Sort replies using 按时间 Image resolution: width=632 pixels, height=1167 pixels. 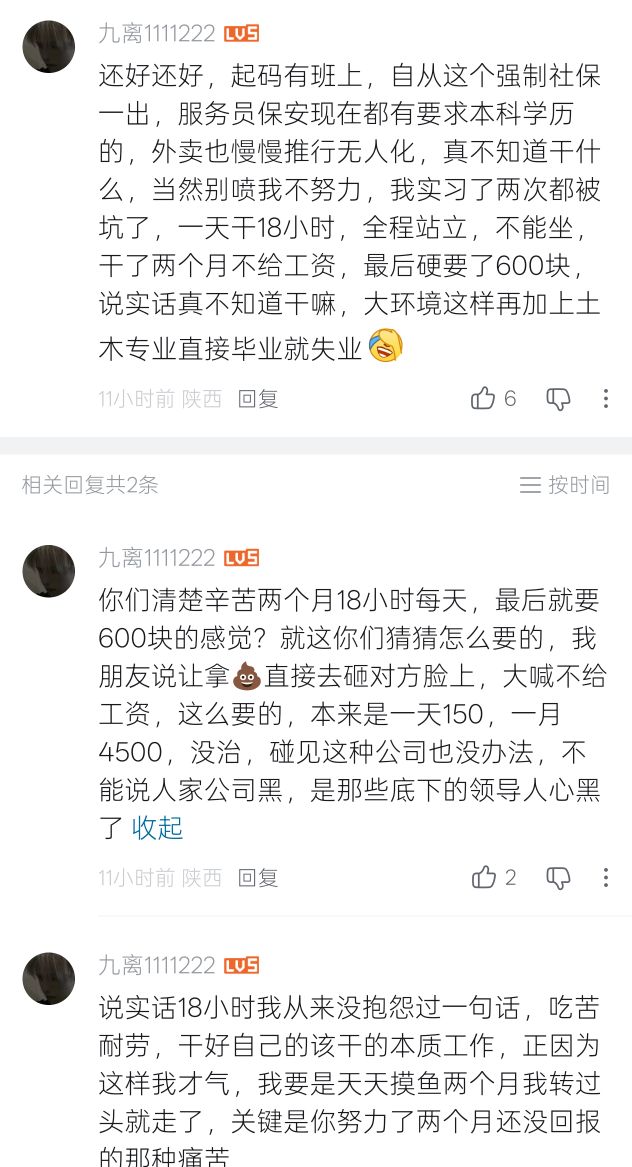tap(565, 485)
